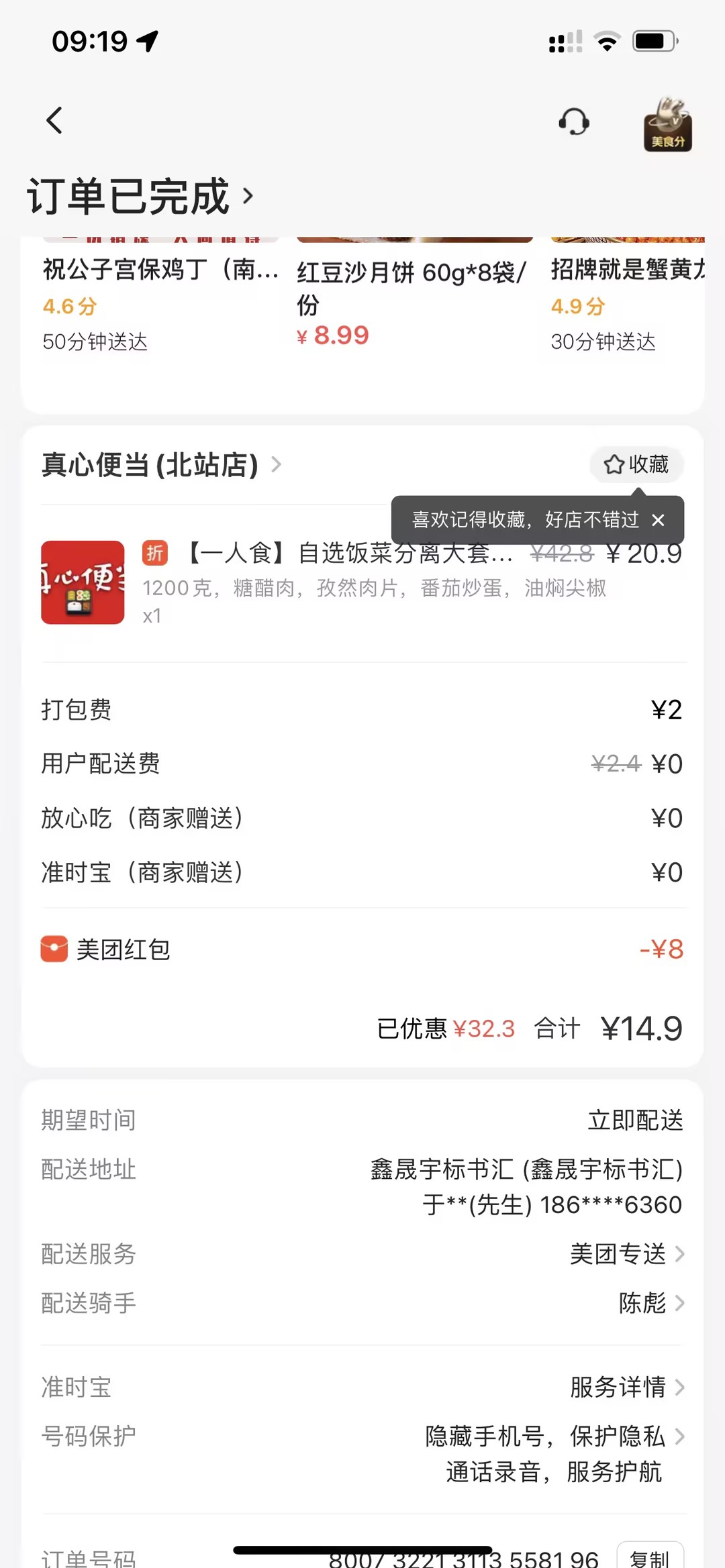Go back using the top-left arrow
The image size is (725, 1568).
pos(54,121)
